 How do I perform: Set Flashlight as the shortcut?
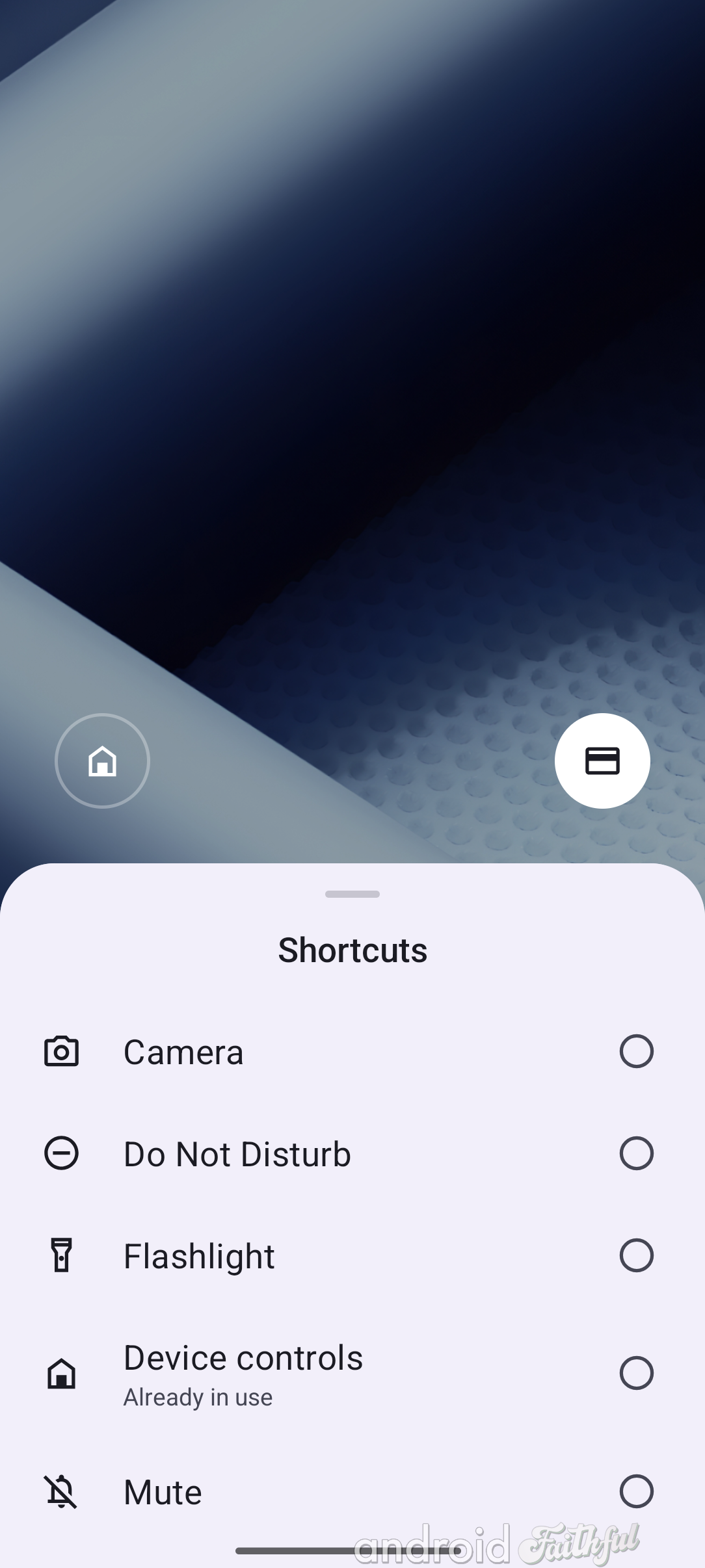(636, 1255)
